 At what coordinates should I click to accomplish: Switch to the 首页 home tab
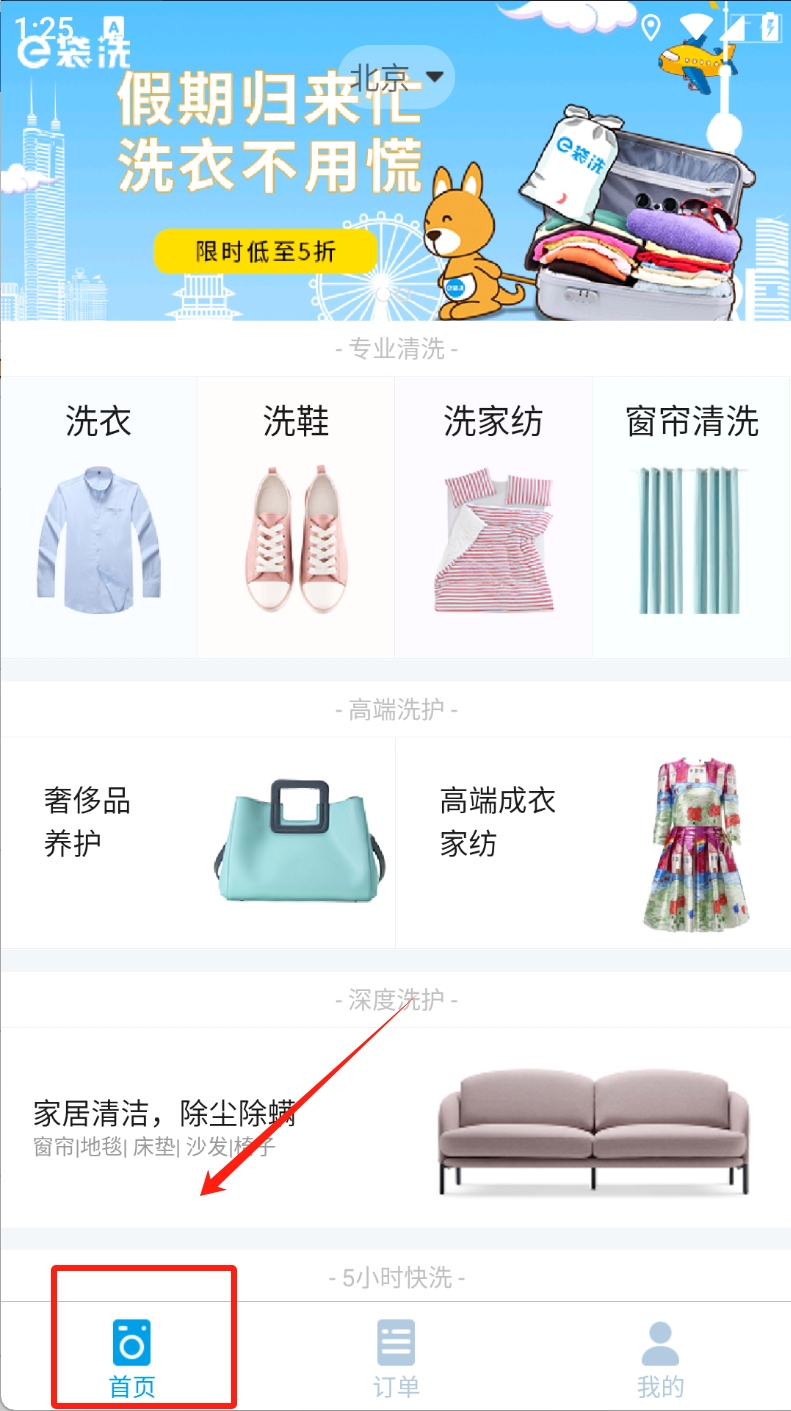[131, 1357]
